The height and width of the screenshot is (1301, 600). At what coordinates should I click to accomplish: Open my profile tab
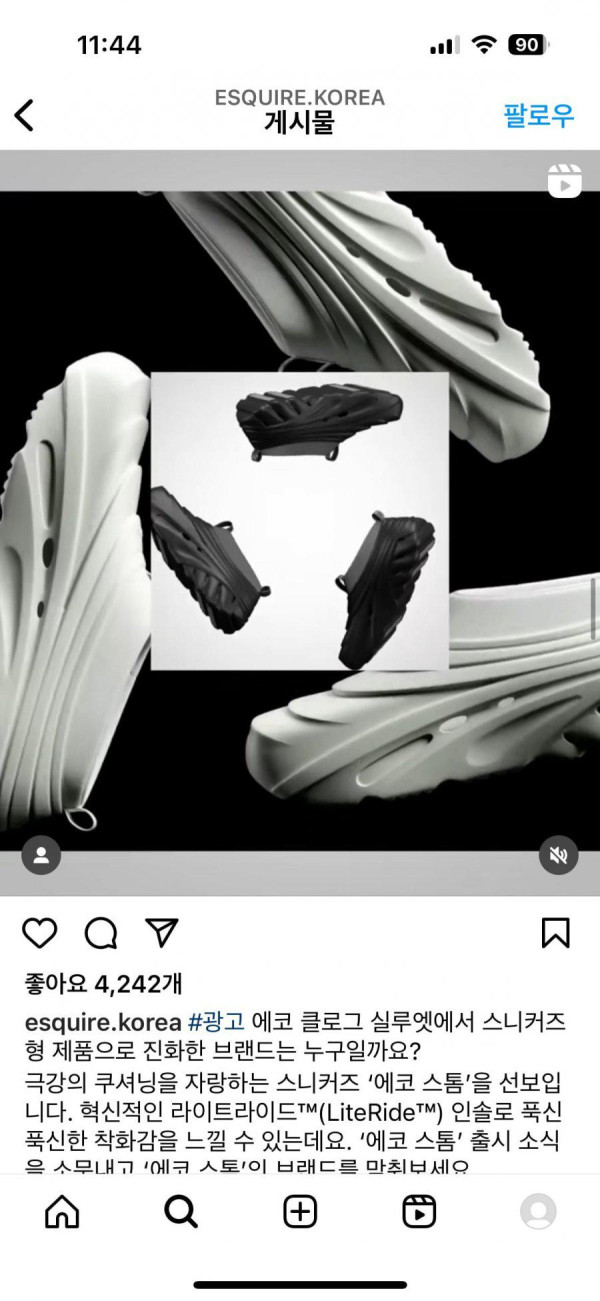tap(538, 1212)
